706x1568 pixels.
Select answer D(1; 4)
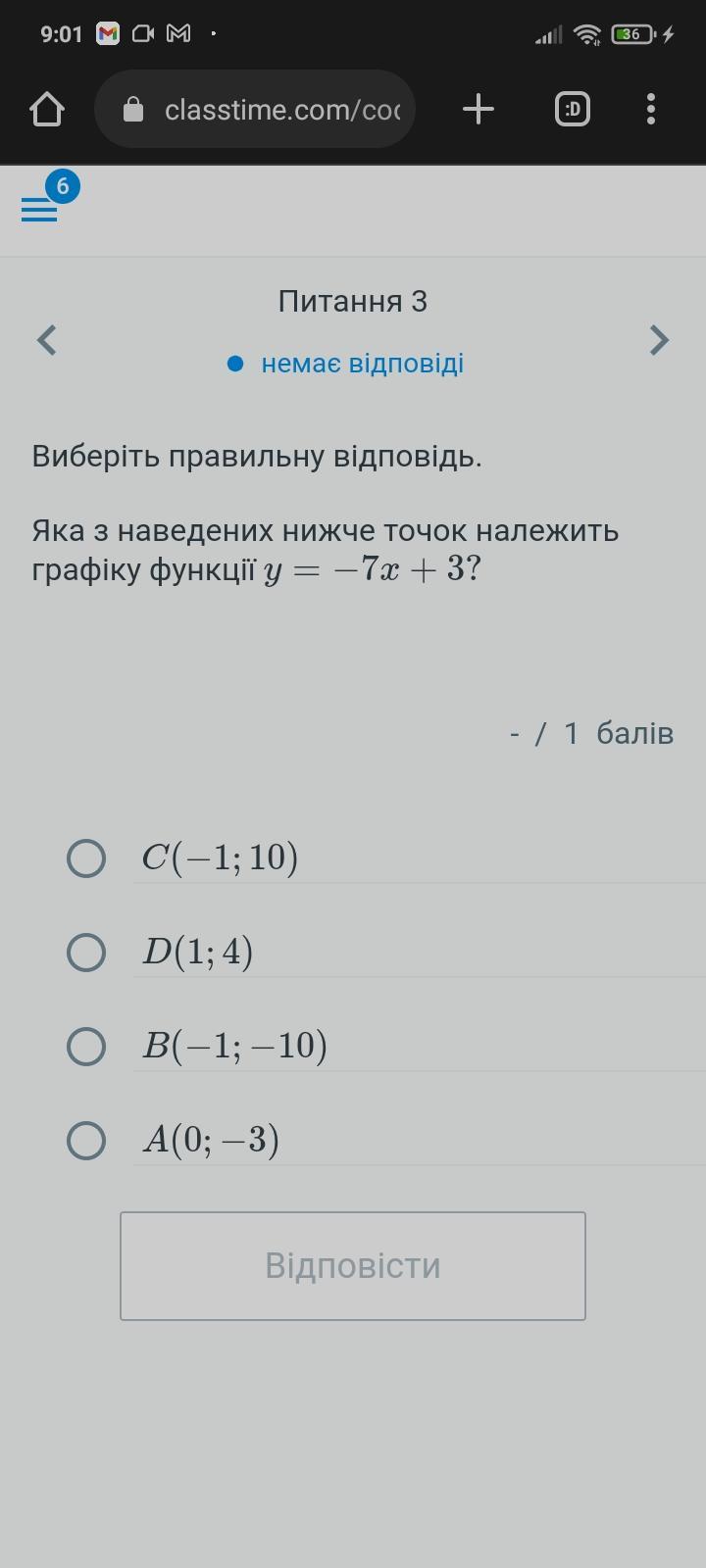tap(86, 953)
